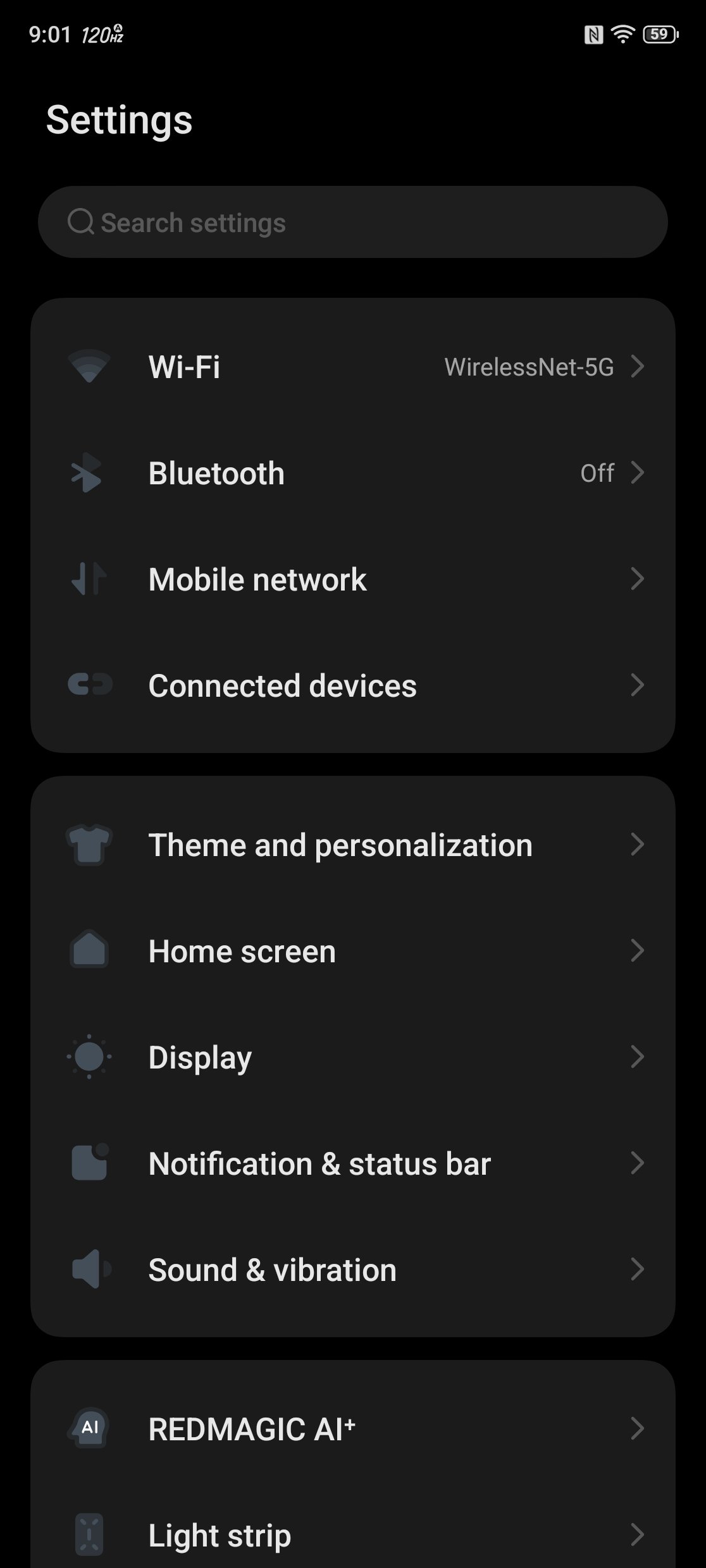
Task: Select Notification & status bar
Action: click(352, 1163)
